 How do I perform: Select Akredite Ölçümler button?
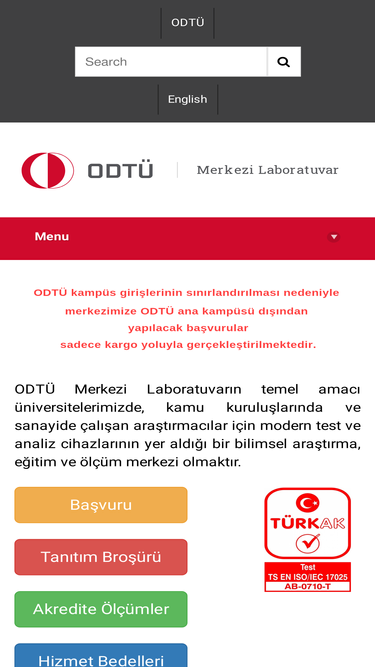[x=101, y=609]
